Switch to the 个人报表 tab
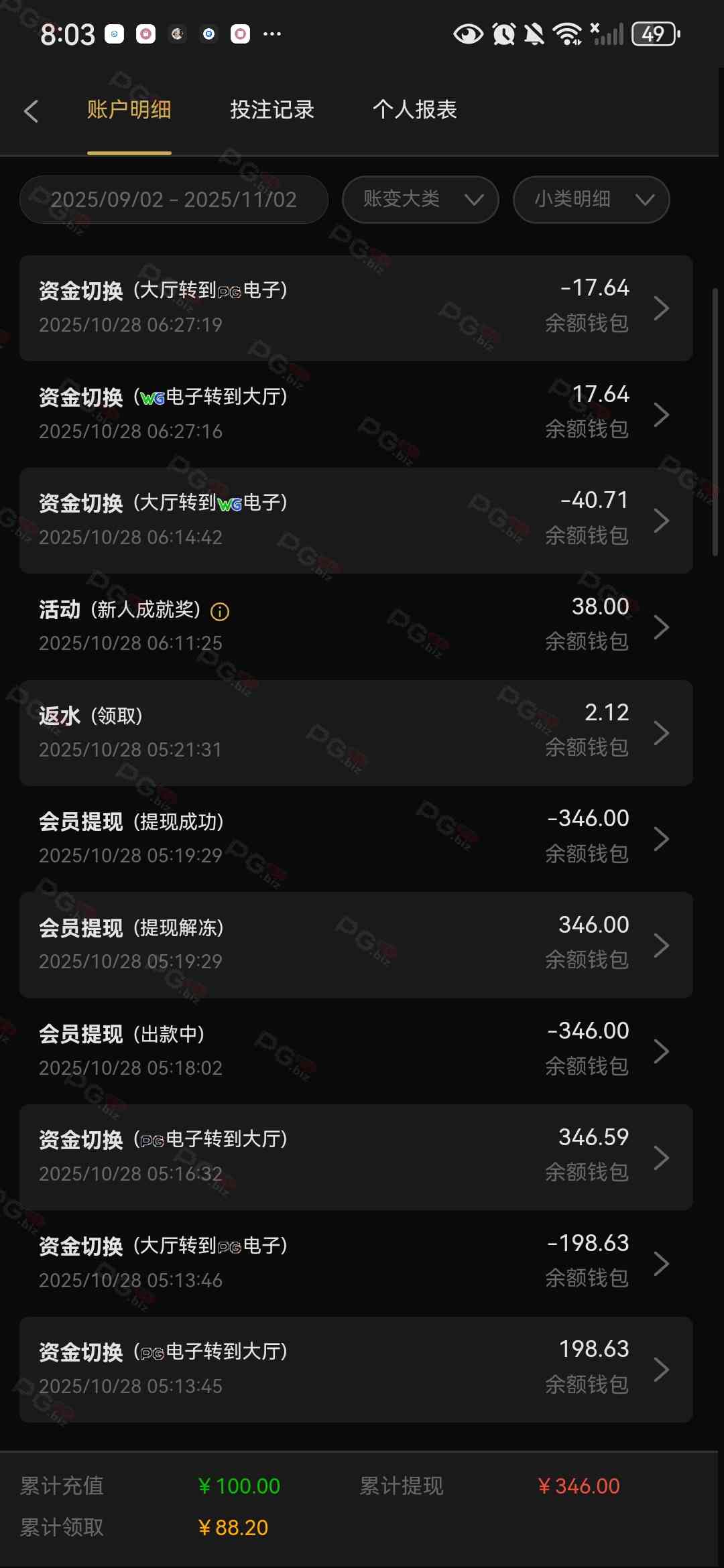 (414, 110)
